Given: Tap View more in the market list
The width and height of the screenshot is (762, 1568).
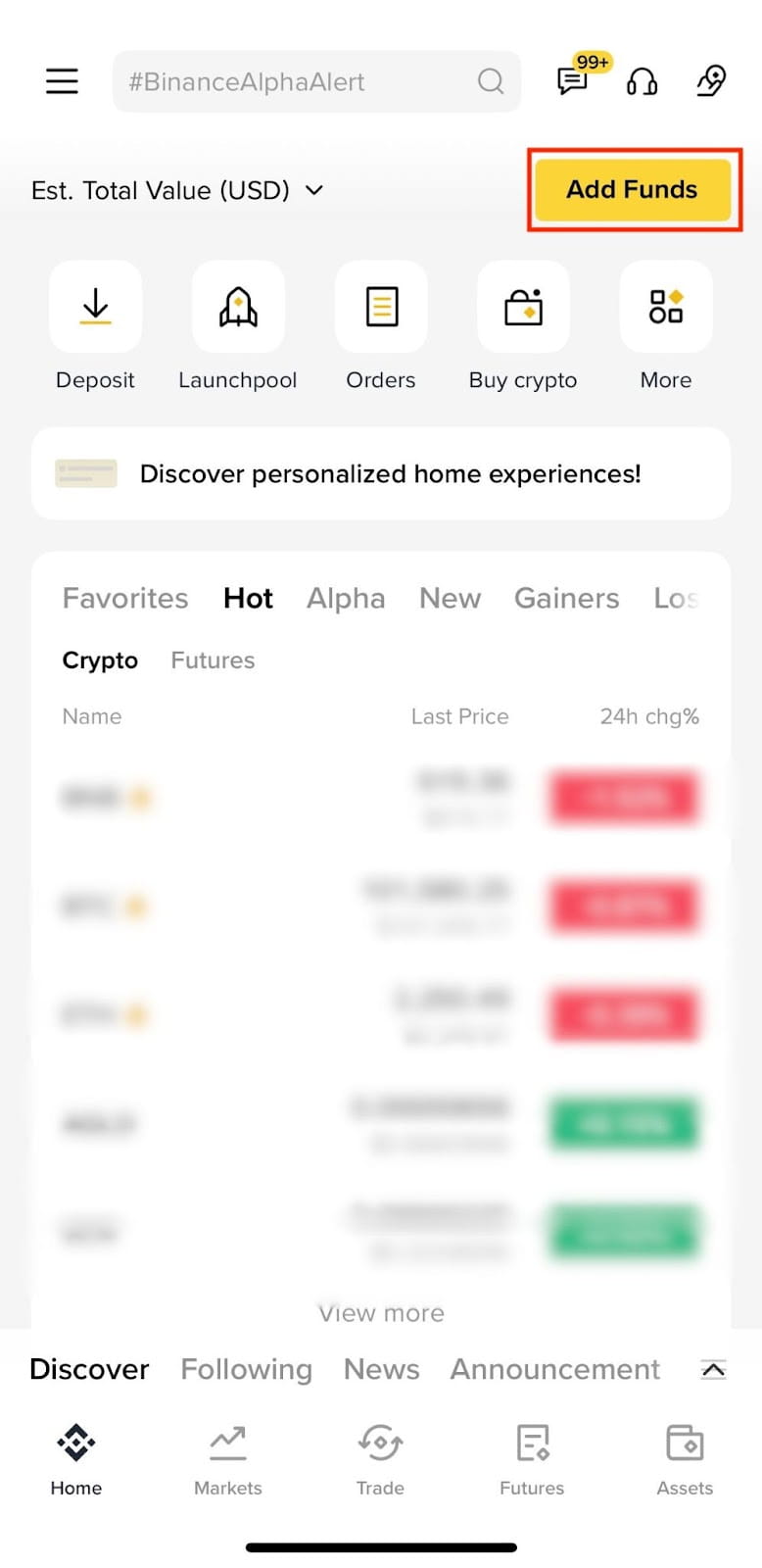Looking at the screenshot, I should [381, 1313].
